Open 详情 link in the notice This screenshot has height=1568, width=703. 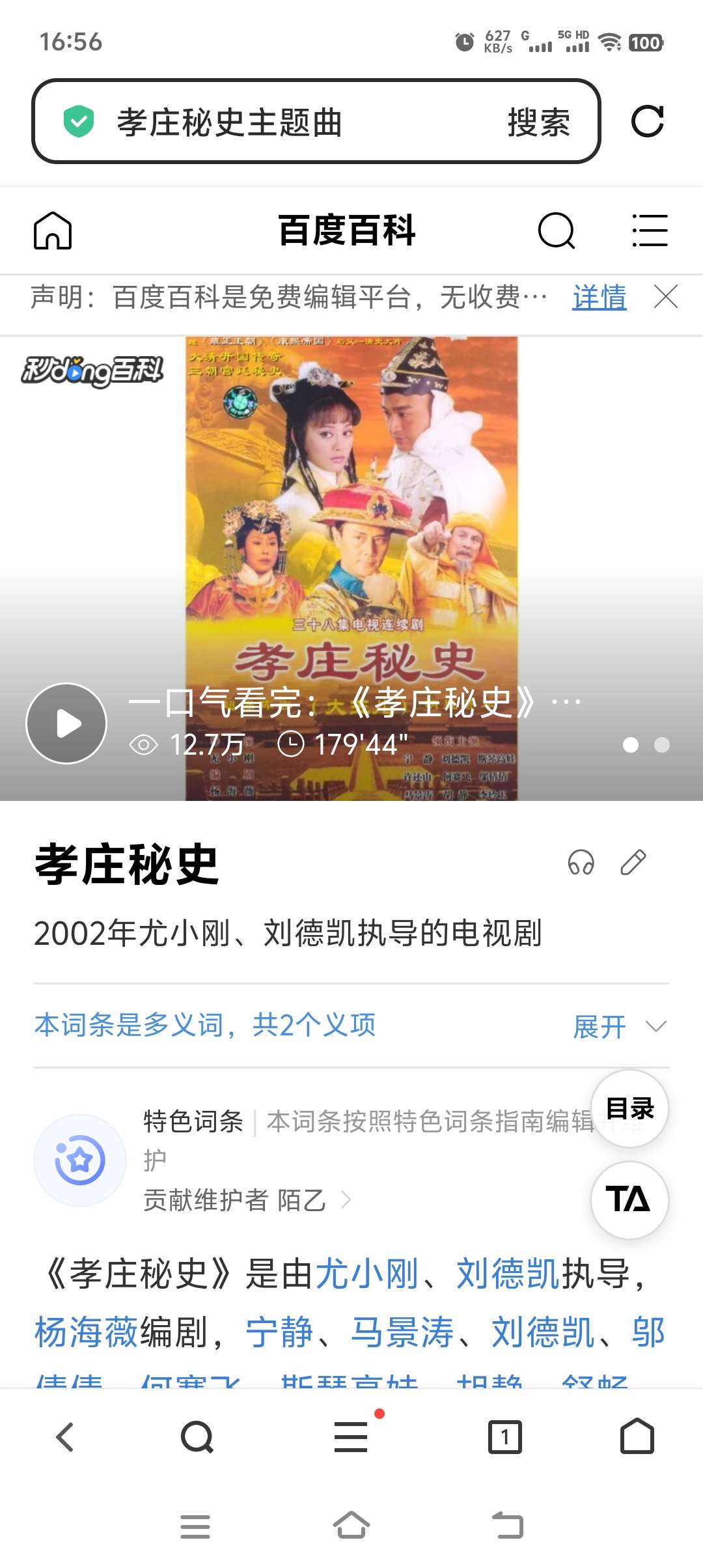599,298
